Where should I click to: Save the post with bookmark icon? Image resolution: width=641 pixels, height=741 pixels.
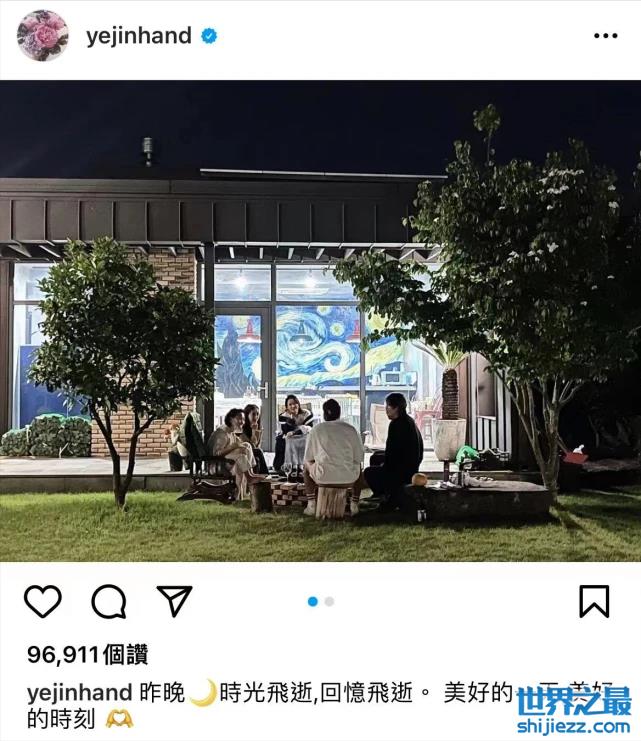[x=594, y=601]
